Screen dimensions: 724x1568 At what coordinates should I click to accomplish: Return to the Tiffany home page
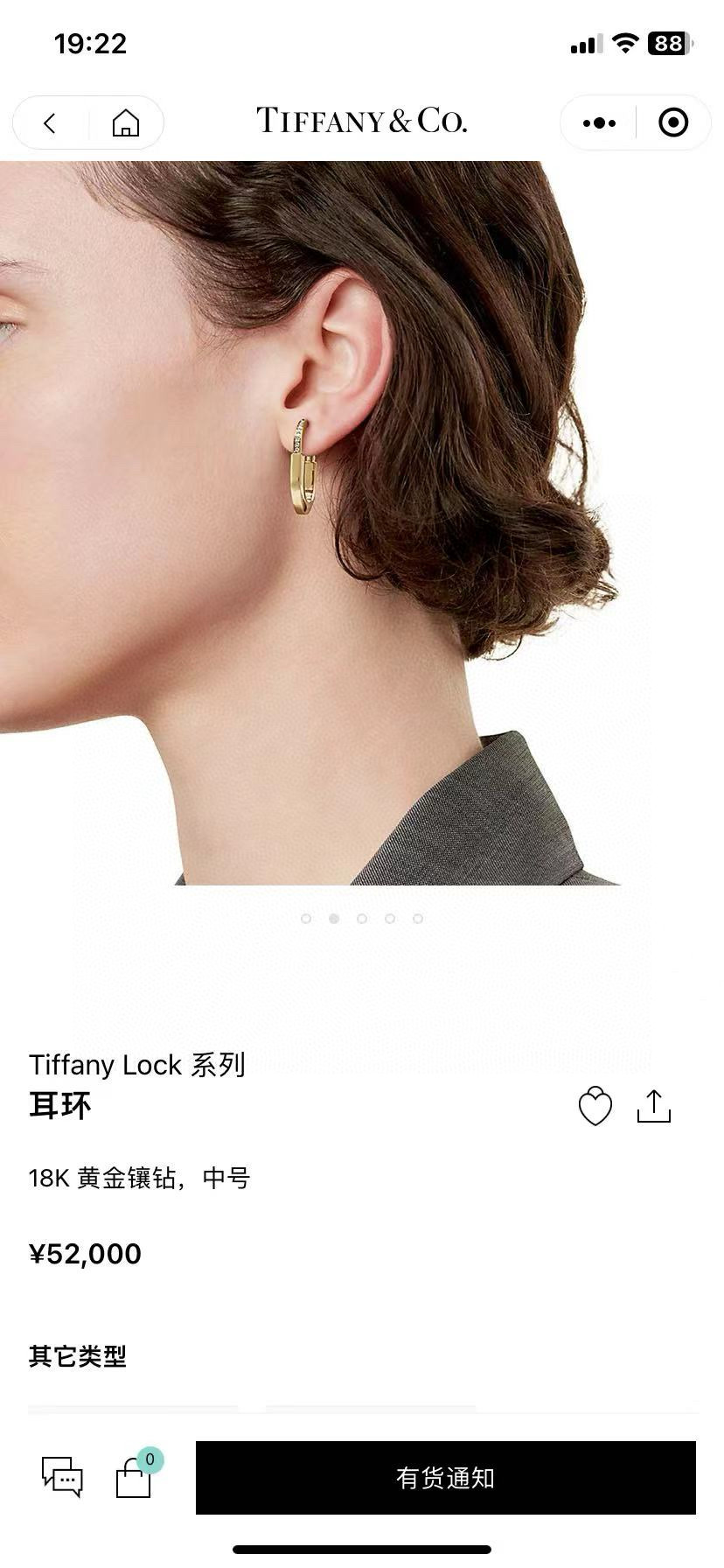click(126, 123)
